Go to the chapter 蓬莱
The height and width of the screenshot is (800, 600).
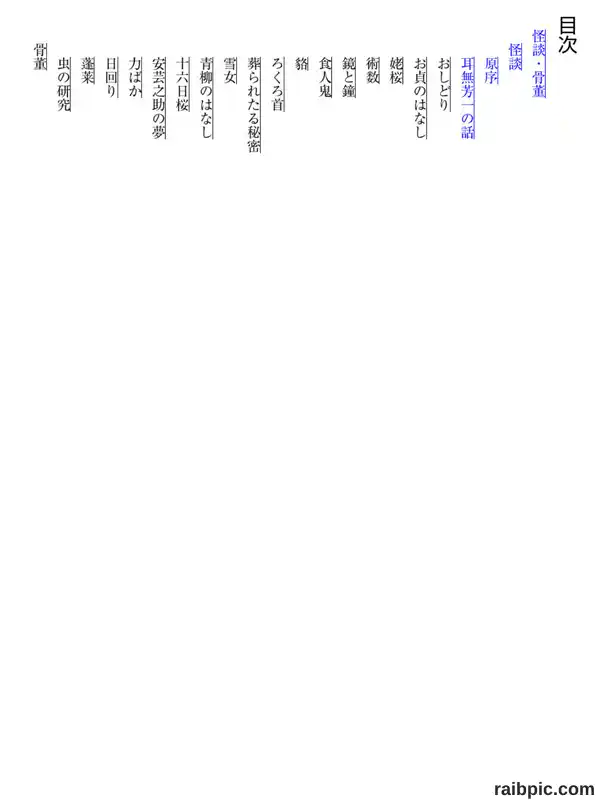[88, 70]
